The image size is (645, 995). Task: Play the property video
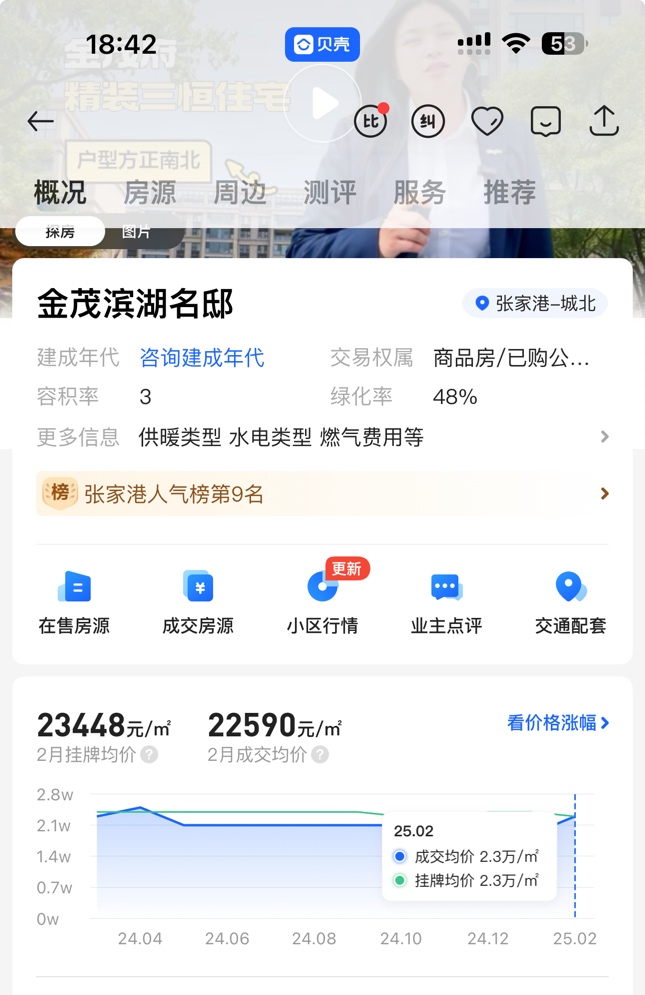(322, 104)
